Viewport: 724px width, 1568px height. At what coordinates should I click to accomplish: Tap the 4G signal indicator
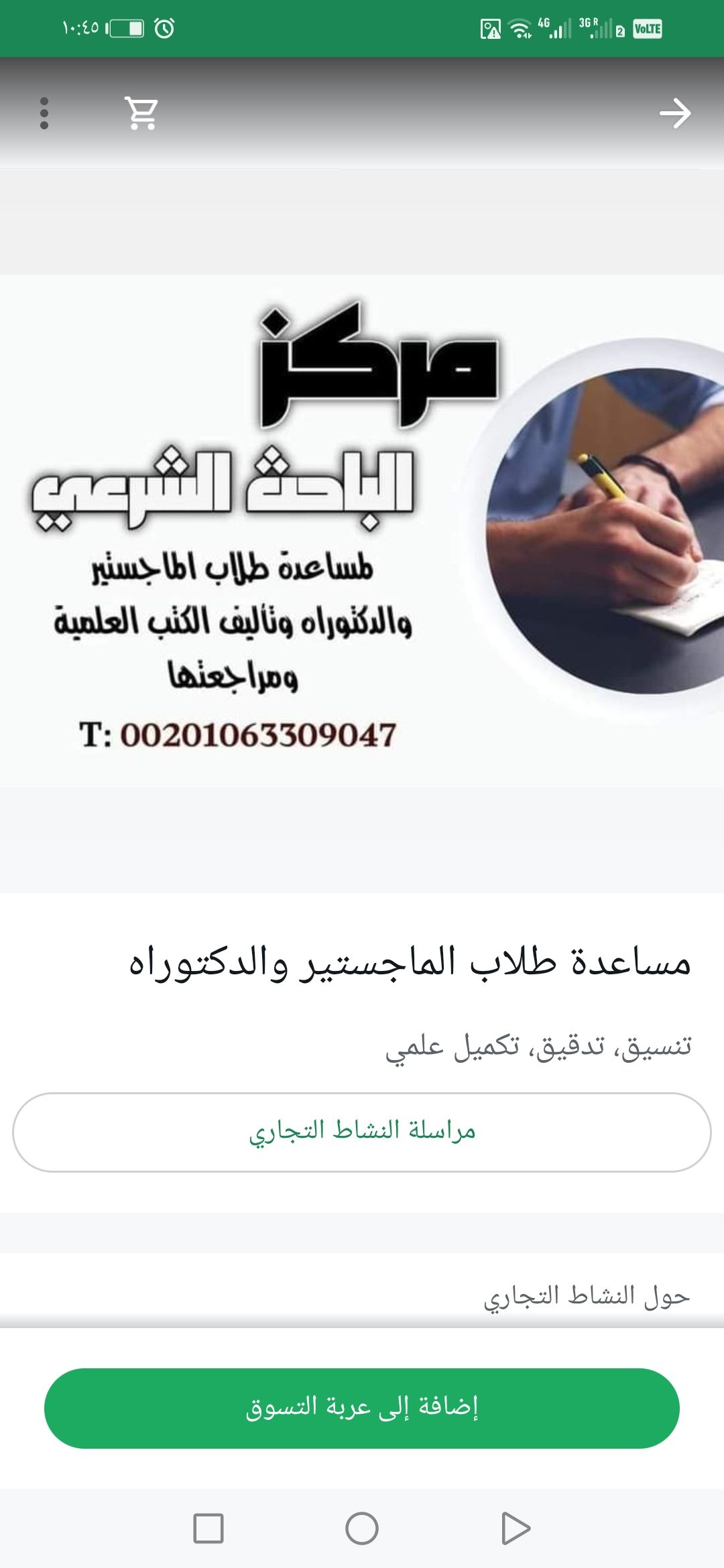555,27
